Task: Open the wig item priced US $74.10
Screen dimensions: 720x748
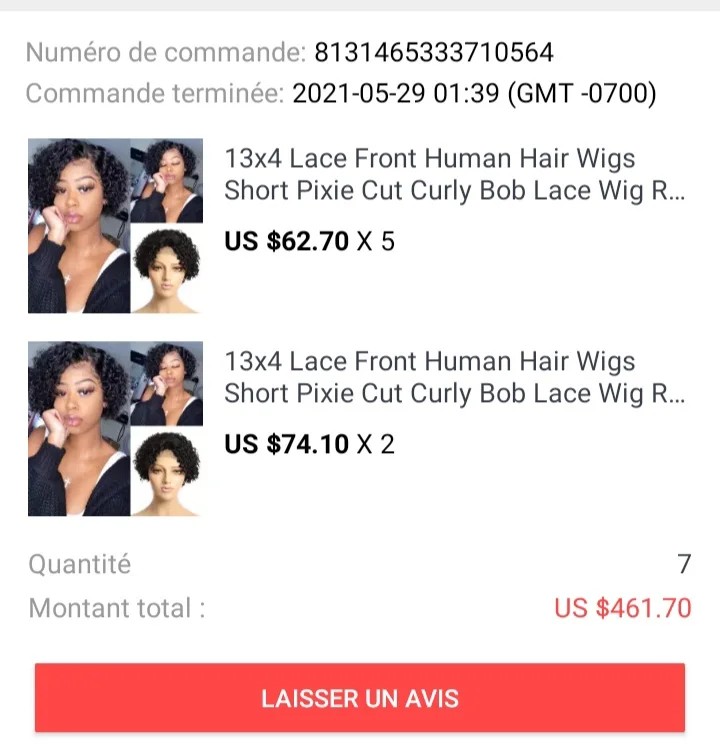Action: [455, 378]
